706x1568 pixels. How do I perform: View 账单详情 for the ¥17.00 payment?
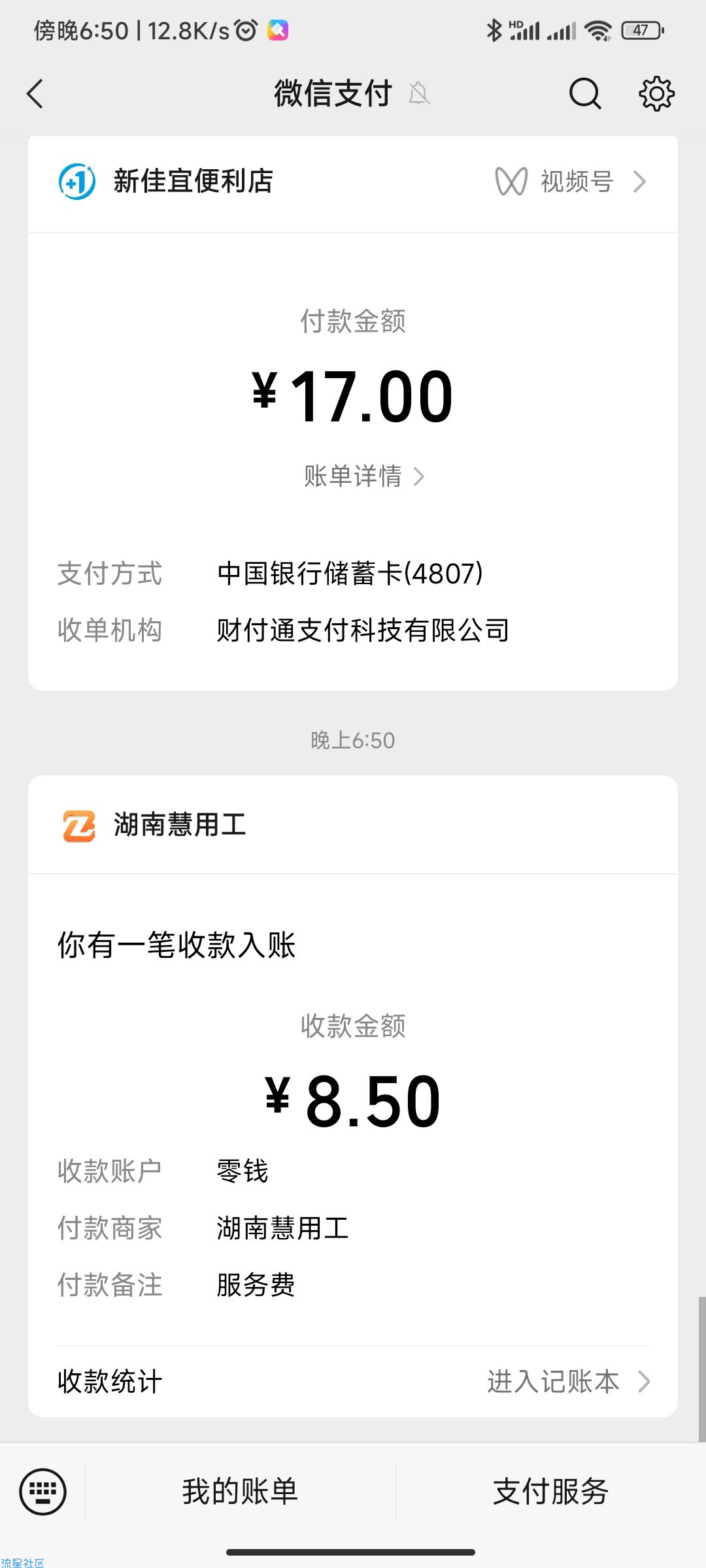[364, 476]
